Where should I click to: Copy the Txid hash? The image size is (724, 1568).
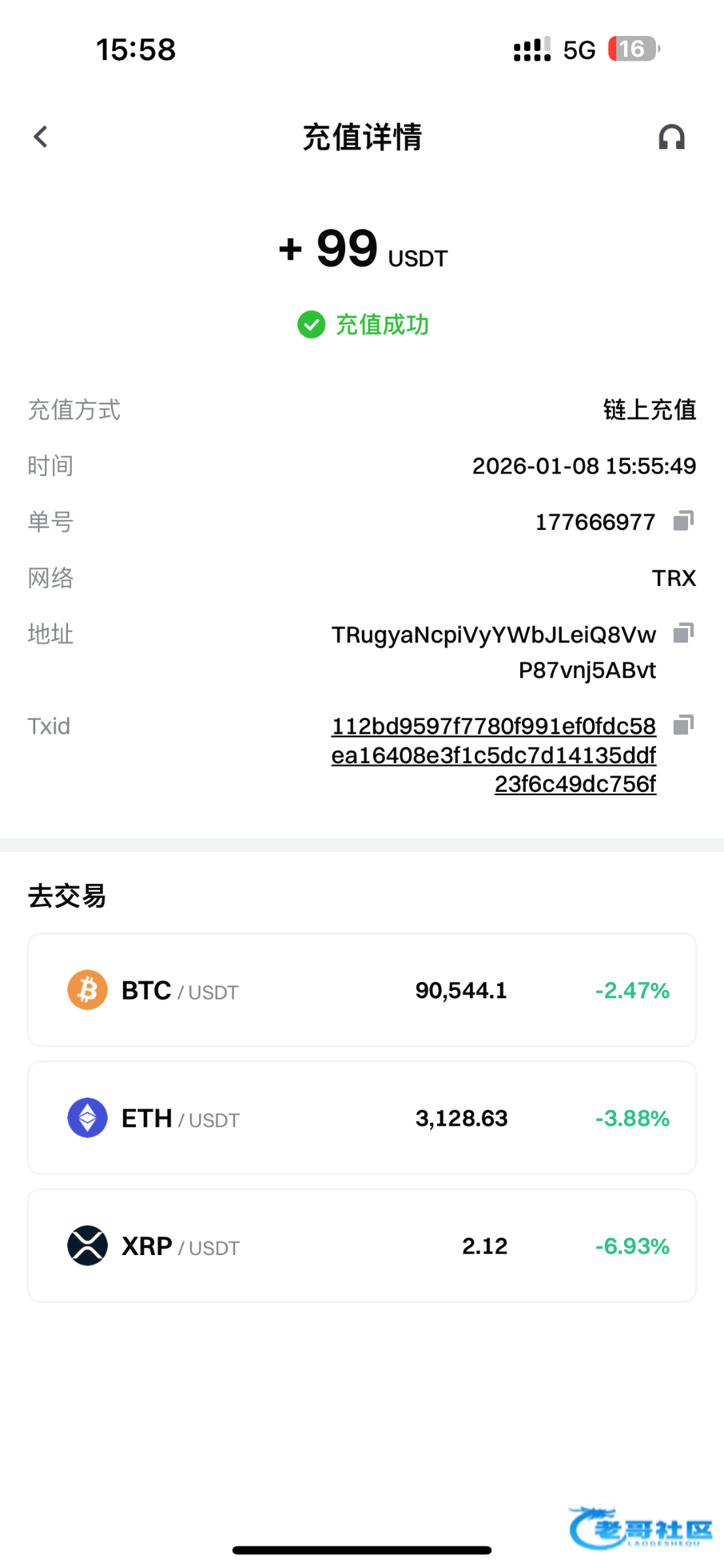(683, 725)
